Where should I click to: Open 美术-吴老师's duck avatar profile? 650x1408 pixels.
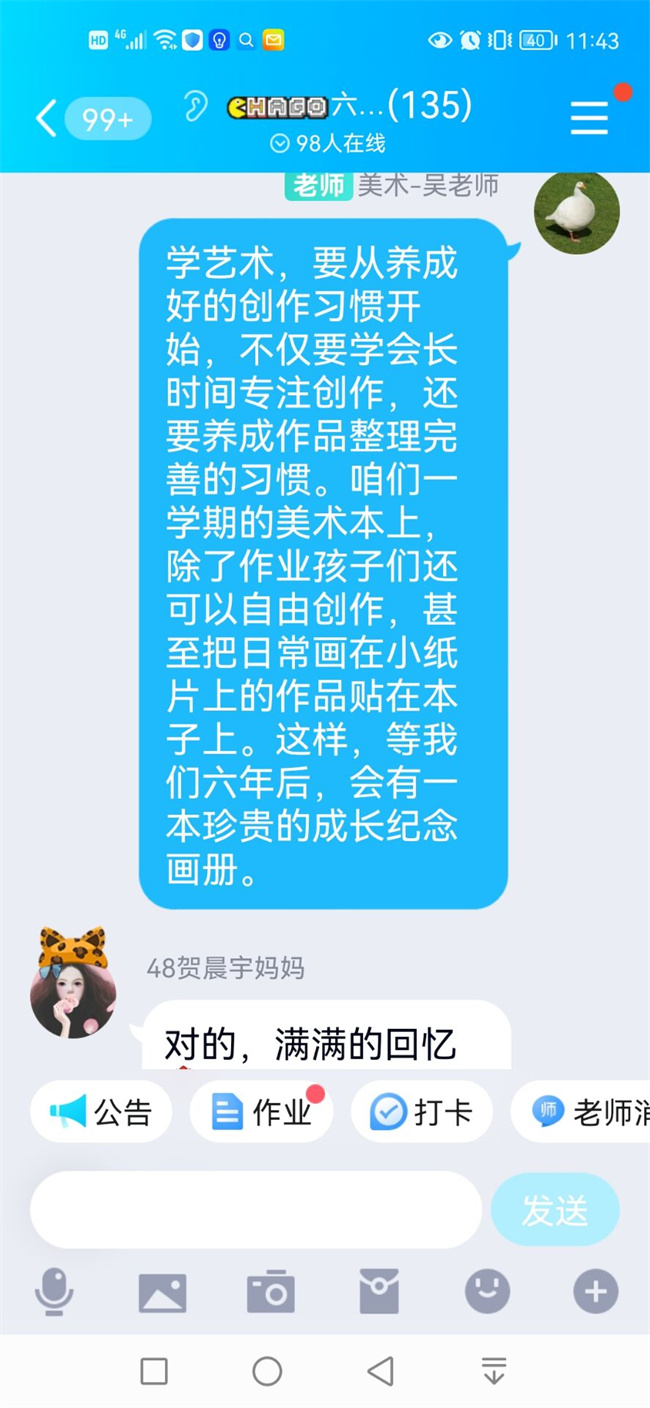[577, 212]
